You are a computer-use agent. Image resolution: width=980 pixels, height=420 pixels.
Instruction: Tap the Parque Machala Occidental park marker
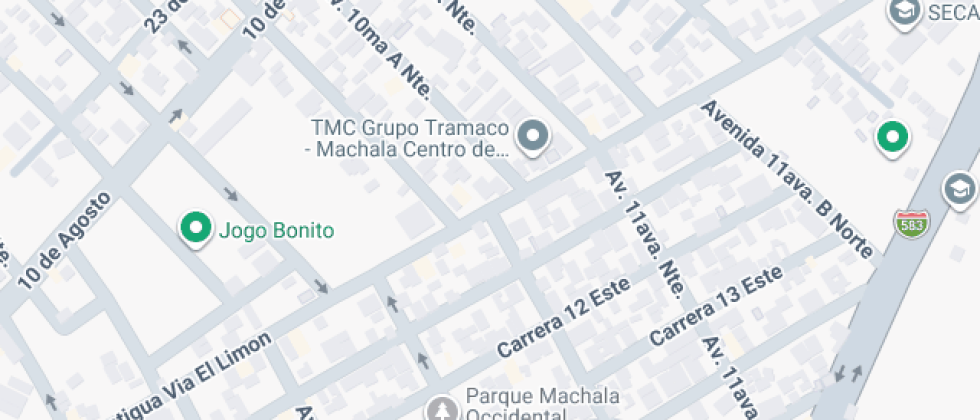[x=439, y=410]
